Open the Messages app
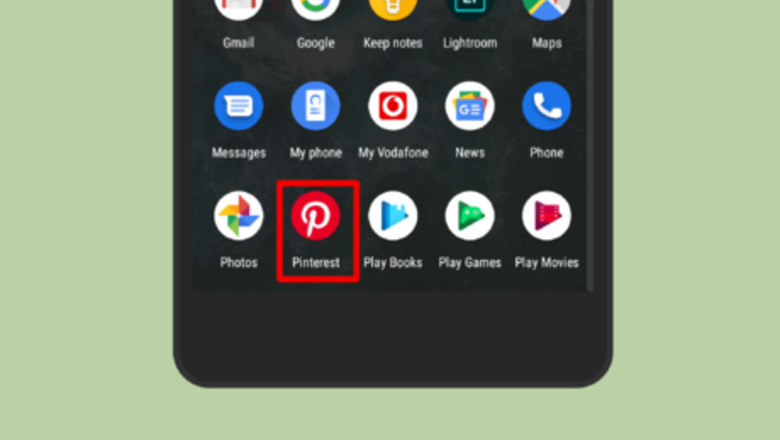 click(x=239, y=106)
